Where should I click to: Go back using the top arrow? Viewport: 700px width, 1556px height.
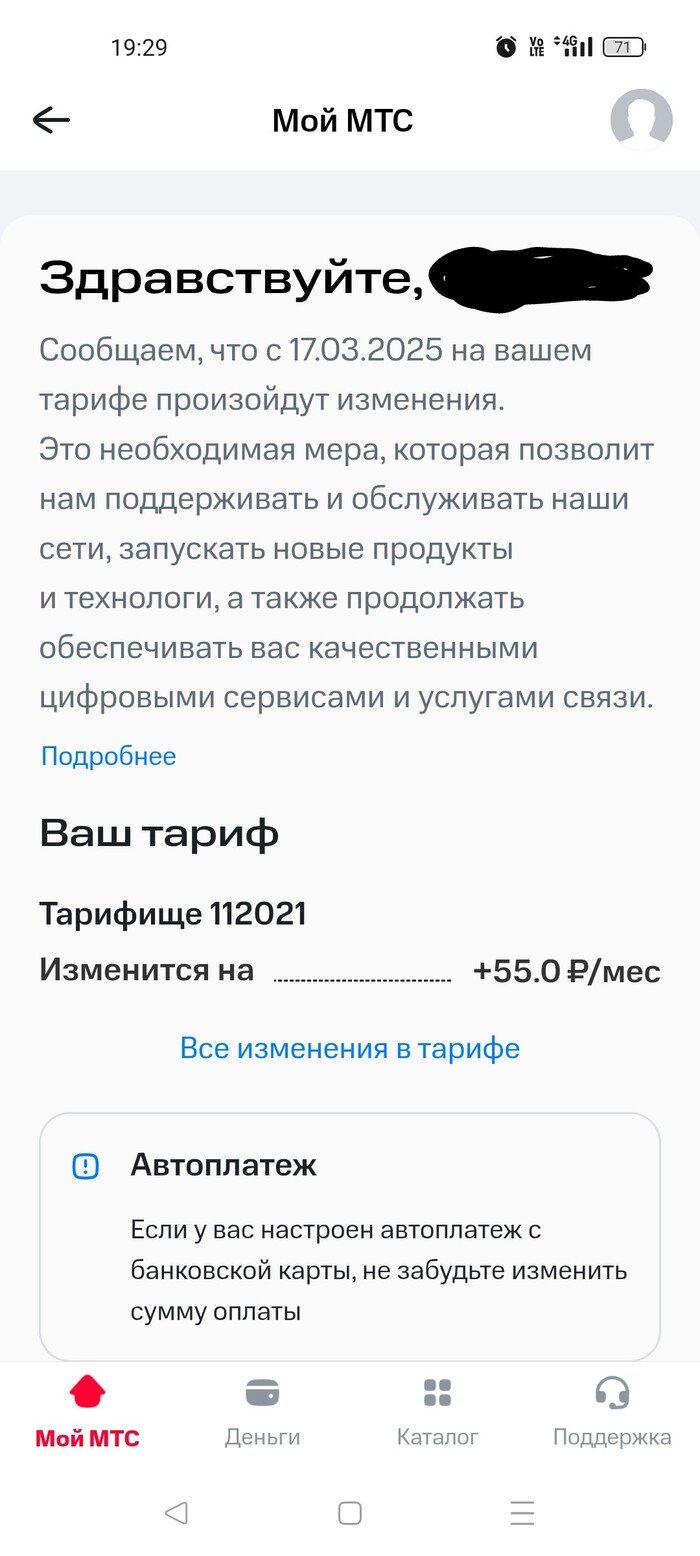click(x=51, y=121)
